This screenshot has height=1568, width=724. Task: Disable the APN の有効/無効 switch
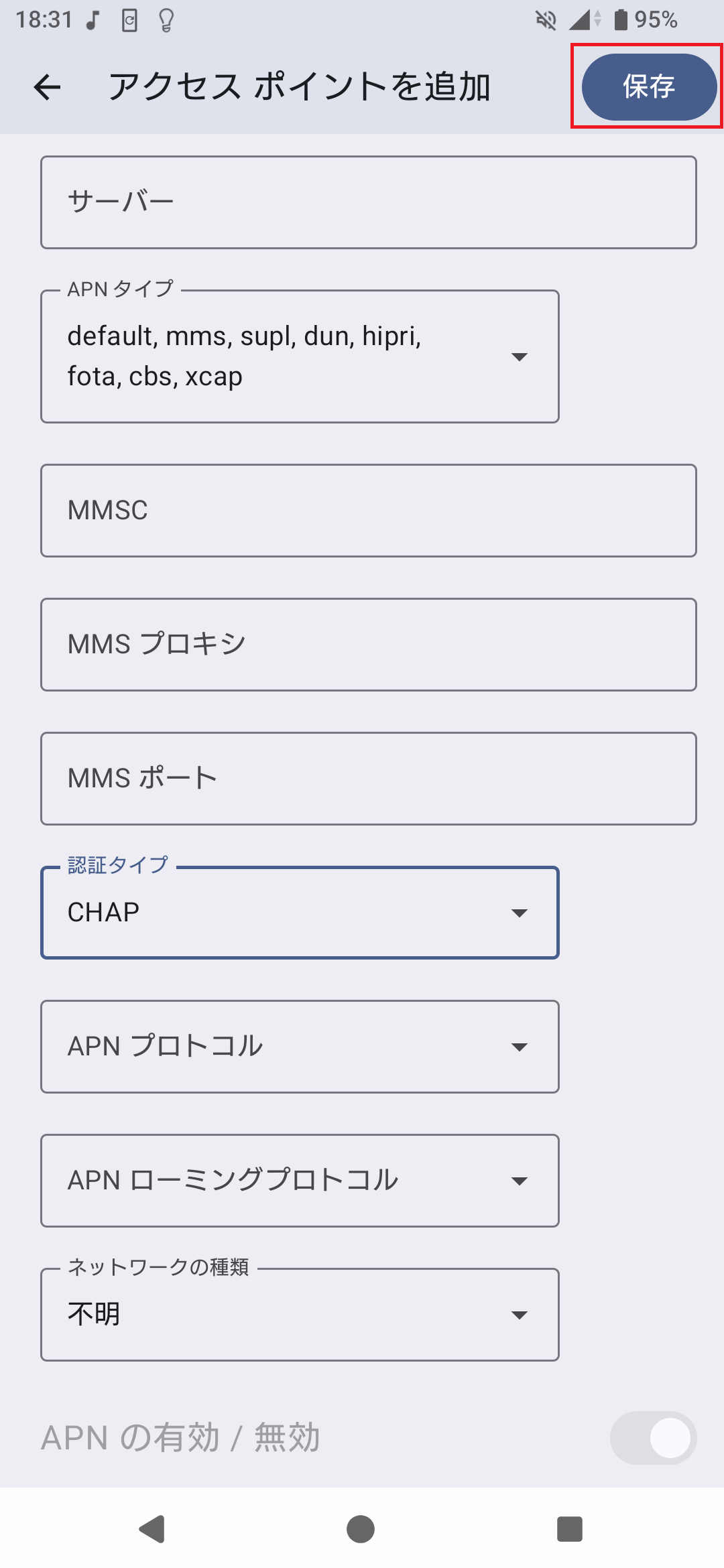[652, 1437]
